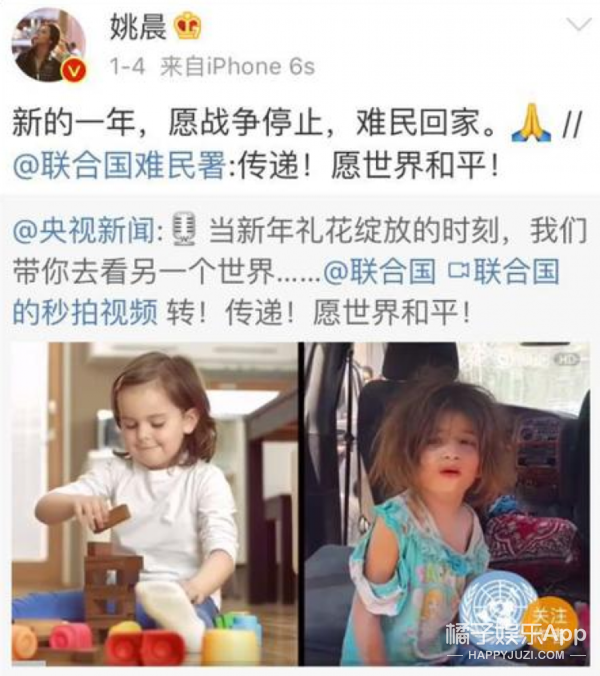Expand the post options chevron
Viewport: 600px width, 676px height.
578,25
